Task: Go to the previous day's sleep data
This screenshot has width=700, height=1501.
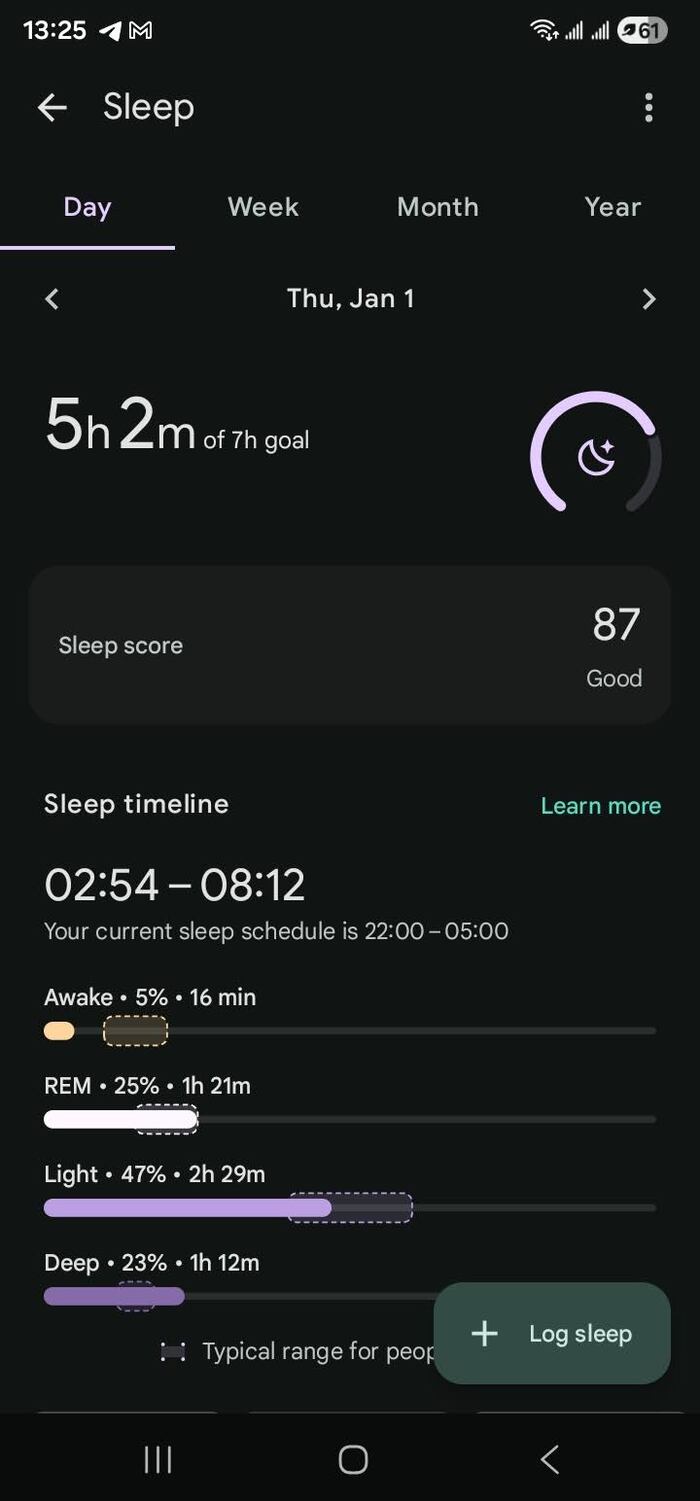Action: [x=52, y=299]
